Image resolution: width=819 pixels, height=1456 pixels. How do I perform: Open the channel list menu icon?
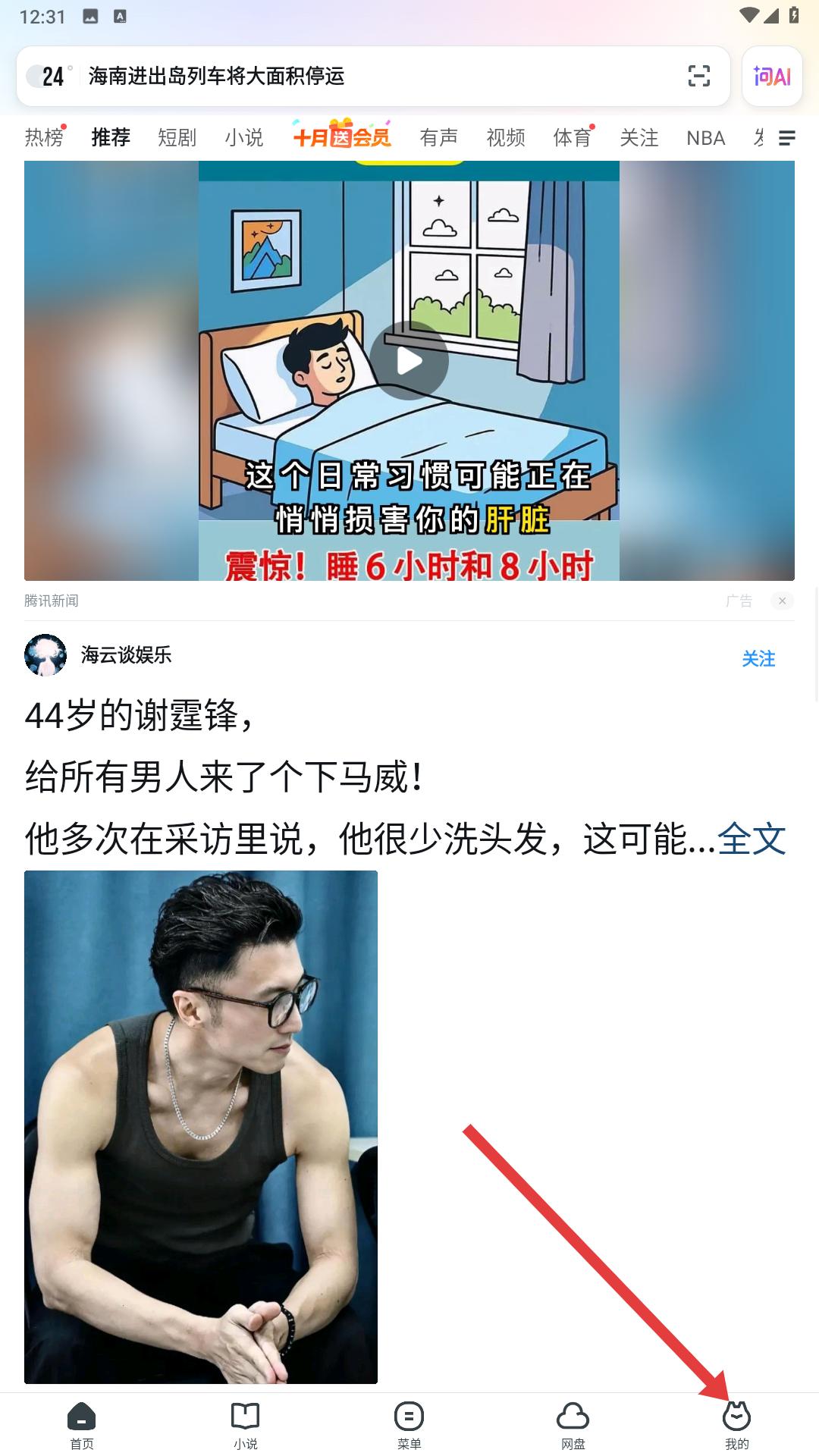point(787,138)
